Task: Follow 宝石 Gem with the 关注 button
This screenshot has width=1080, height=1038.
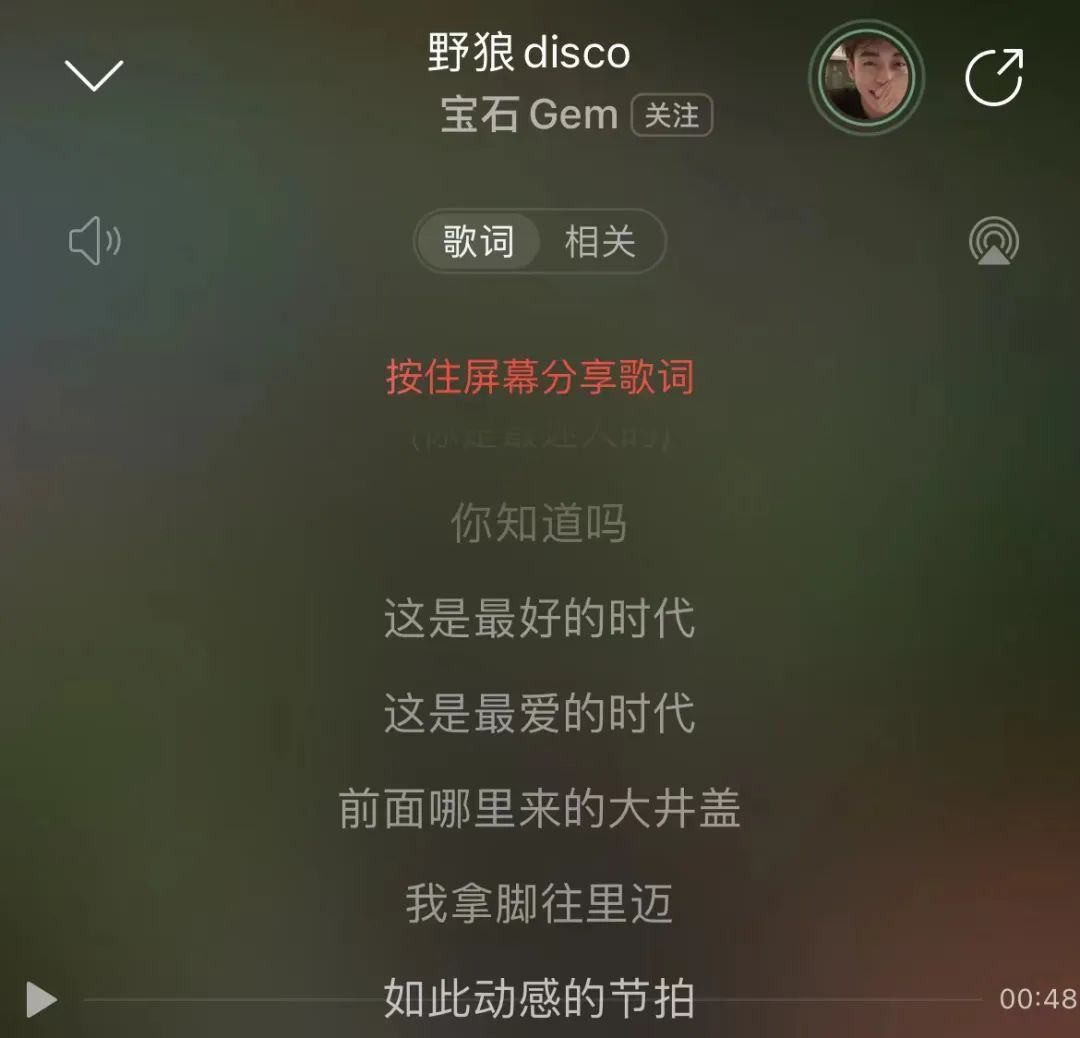Action: (x=671, y=116)
